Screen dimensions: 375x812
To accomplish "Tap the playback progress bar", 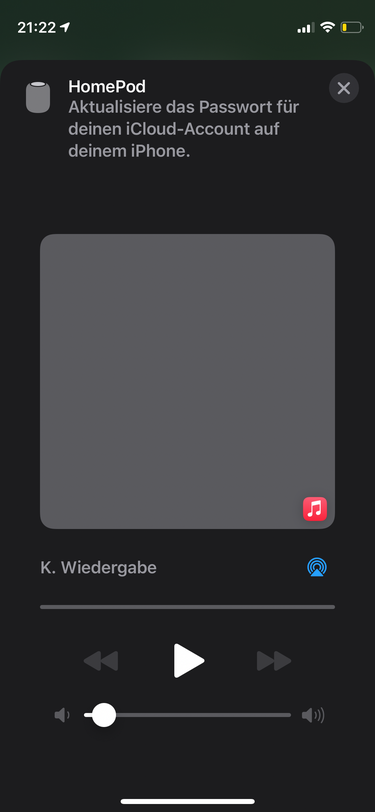I will (x=188, y=607).
